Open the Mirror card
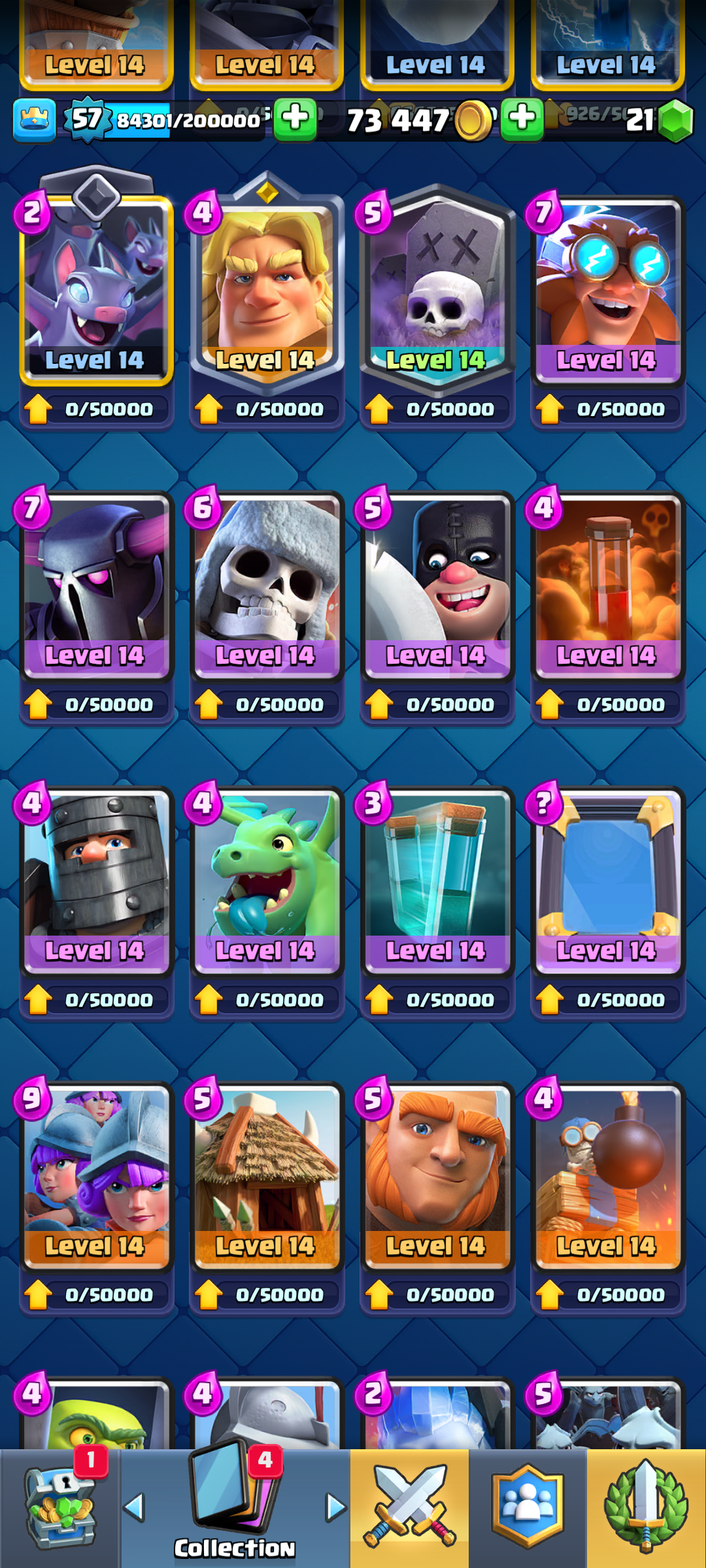 pyautogui.click(x=607, y=879)
